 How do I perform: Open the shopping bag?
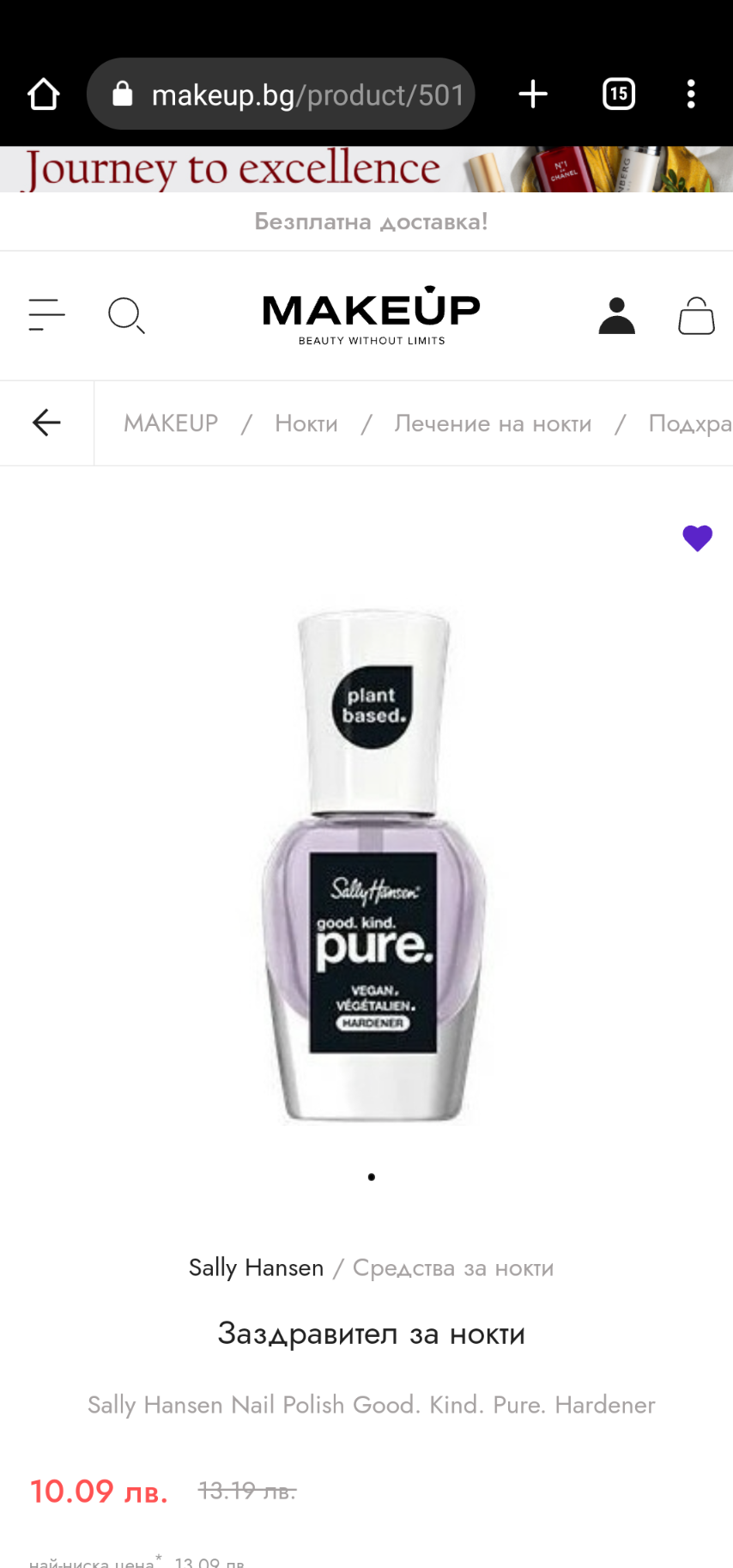point(696,315)
